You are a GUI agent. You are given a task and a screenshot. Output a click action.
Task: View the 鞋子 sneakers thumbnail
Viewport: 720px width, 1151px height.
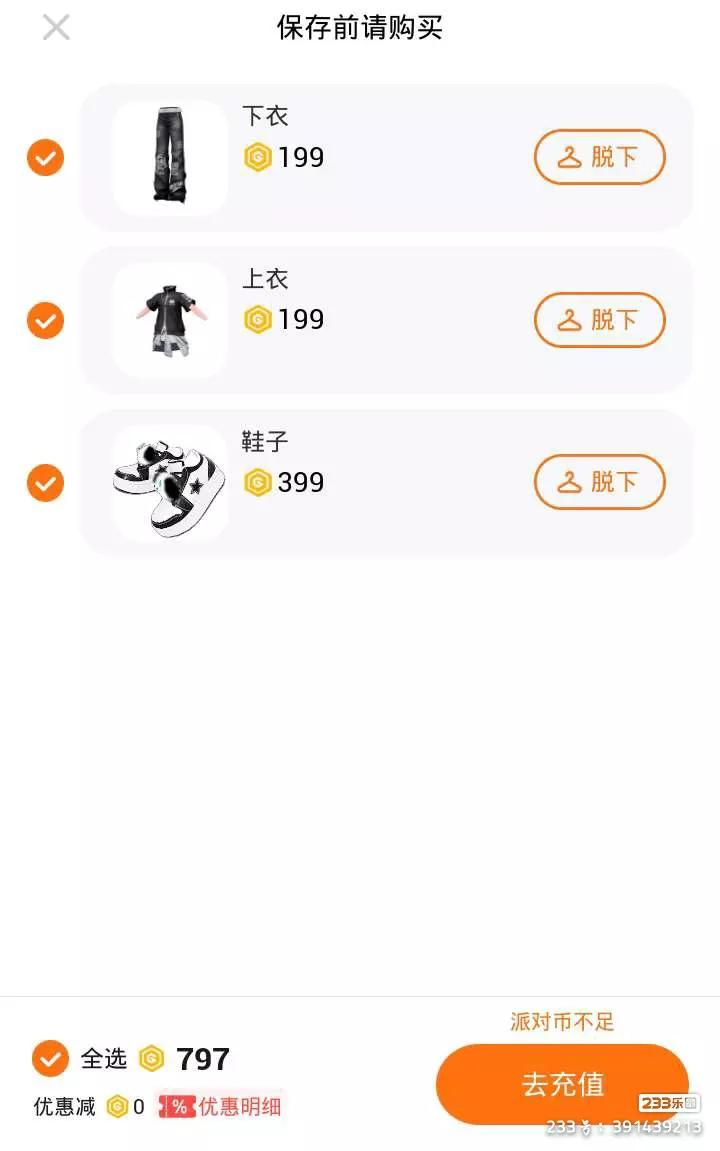point(170,483)
